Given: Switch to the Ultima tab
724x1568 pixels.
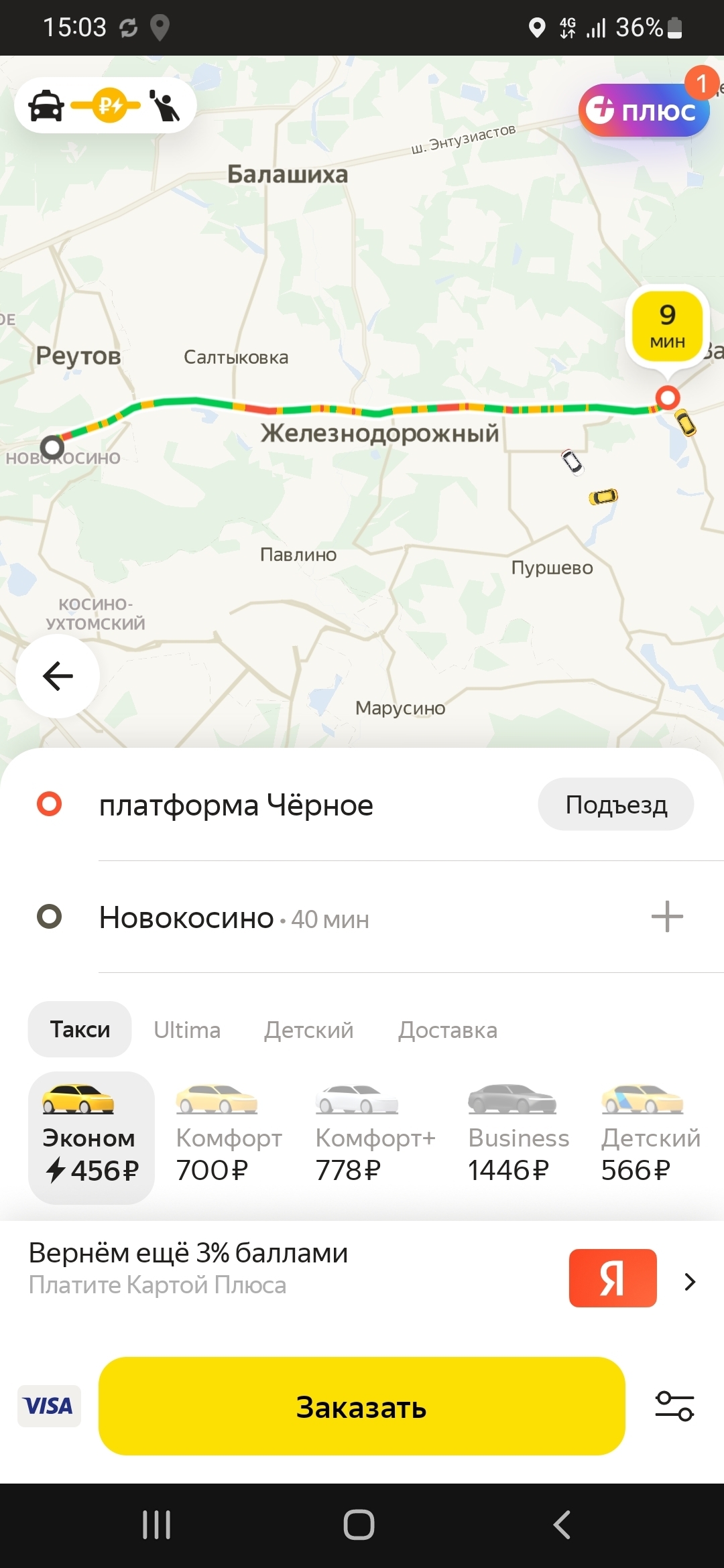Looking at the screenshot, I should [187, 1030].
